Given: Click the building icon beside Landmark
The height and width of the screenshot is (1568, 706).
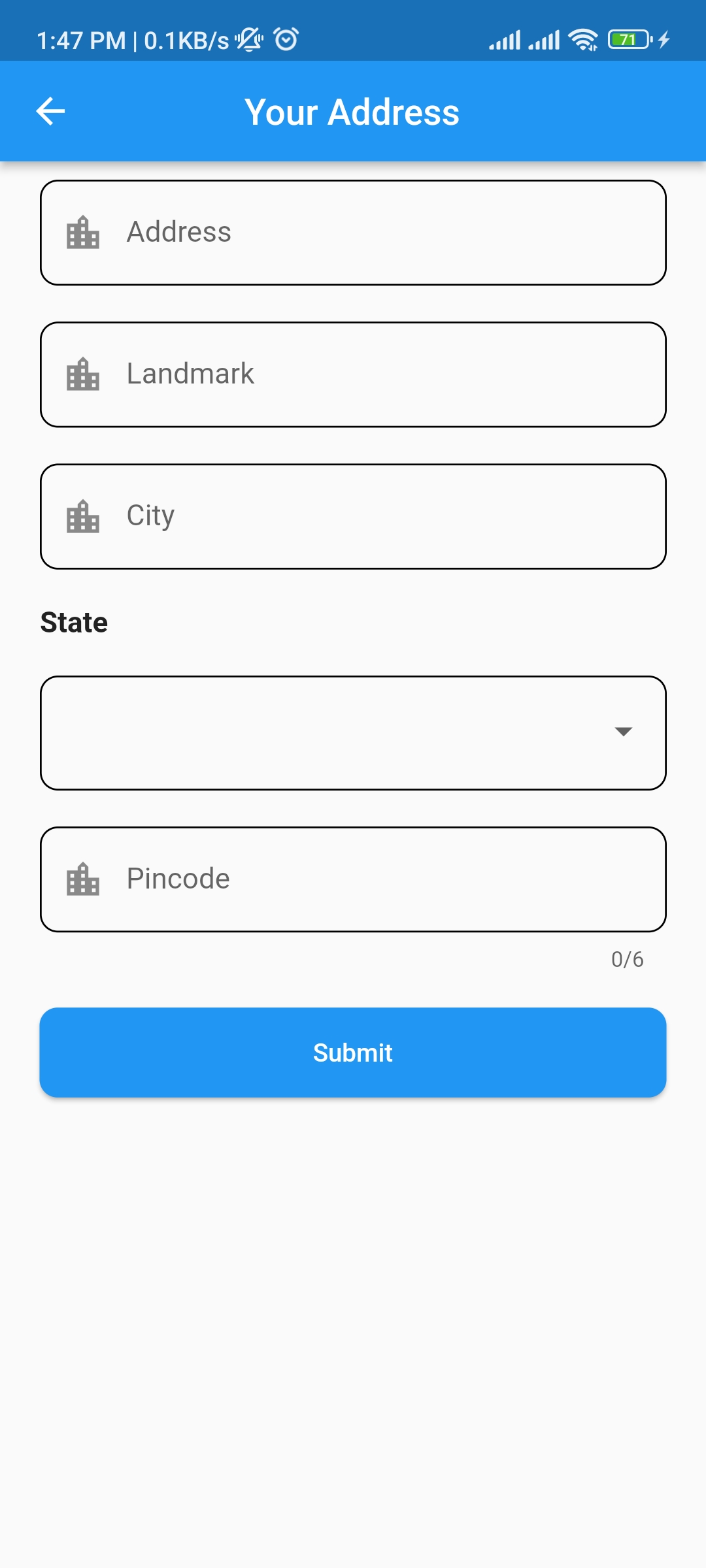Looking at the screenshot, I should point(83,374).
